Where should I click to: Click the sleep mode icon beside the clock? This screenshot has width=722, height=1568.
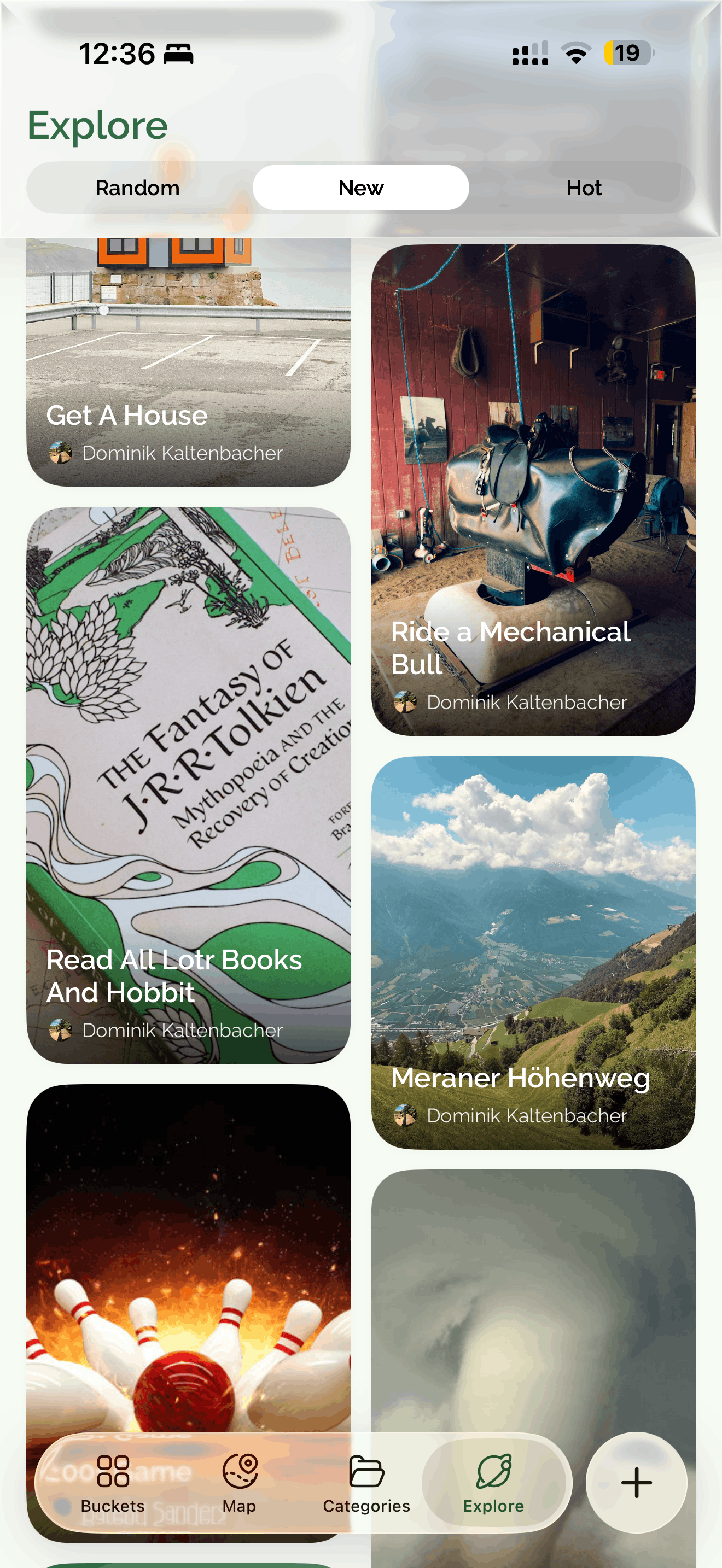(x=178, y=54)
